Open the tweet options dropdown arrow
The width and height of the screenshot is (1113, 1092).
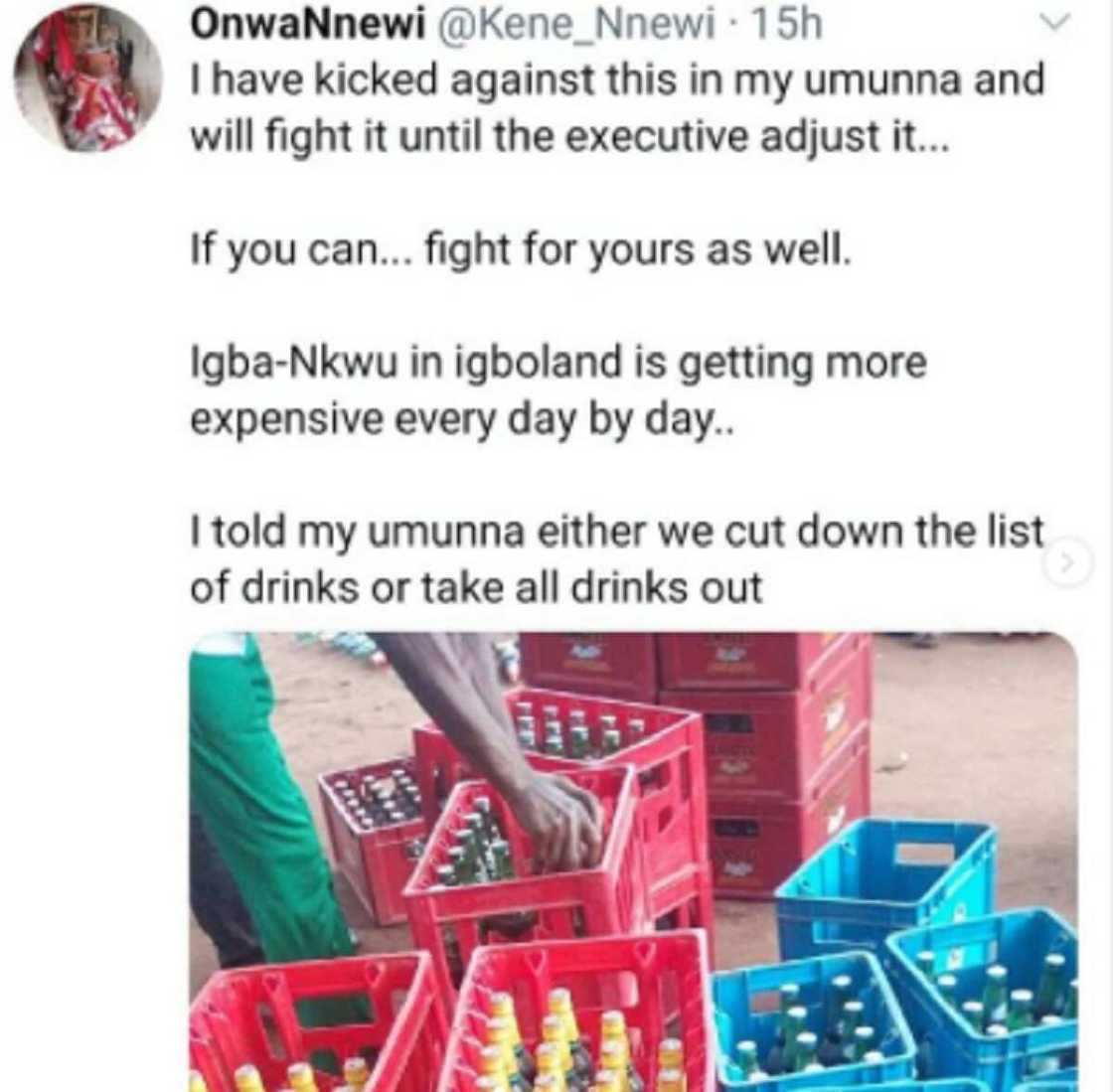(1060, 23)
